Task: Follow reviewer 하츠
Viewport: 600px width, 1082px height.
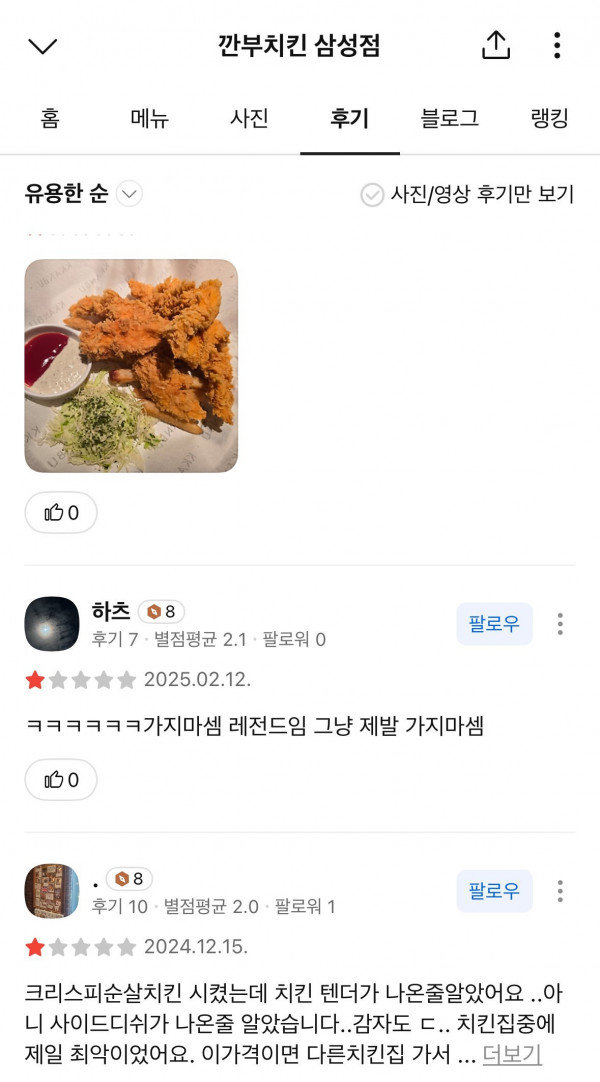Action: (494, 624)
